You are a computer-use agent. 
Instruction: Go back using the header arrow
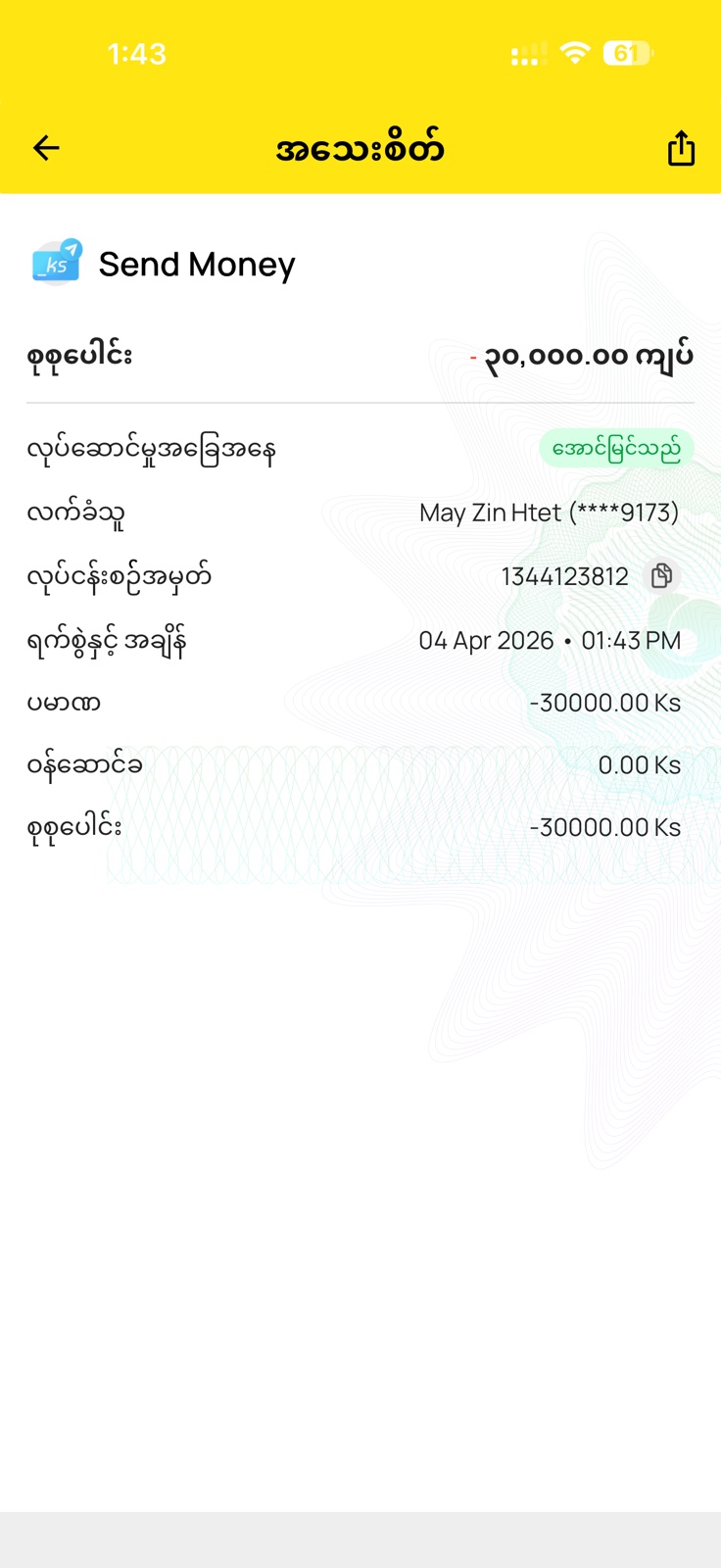(46, 148)
